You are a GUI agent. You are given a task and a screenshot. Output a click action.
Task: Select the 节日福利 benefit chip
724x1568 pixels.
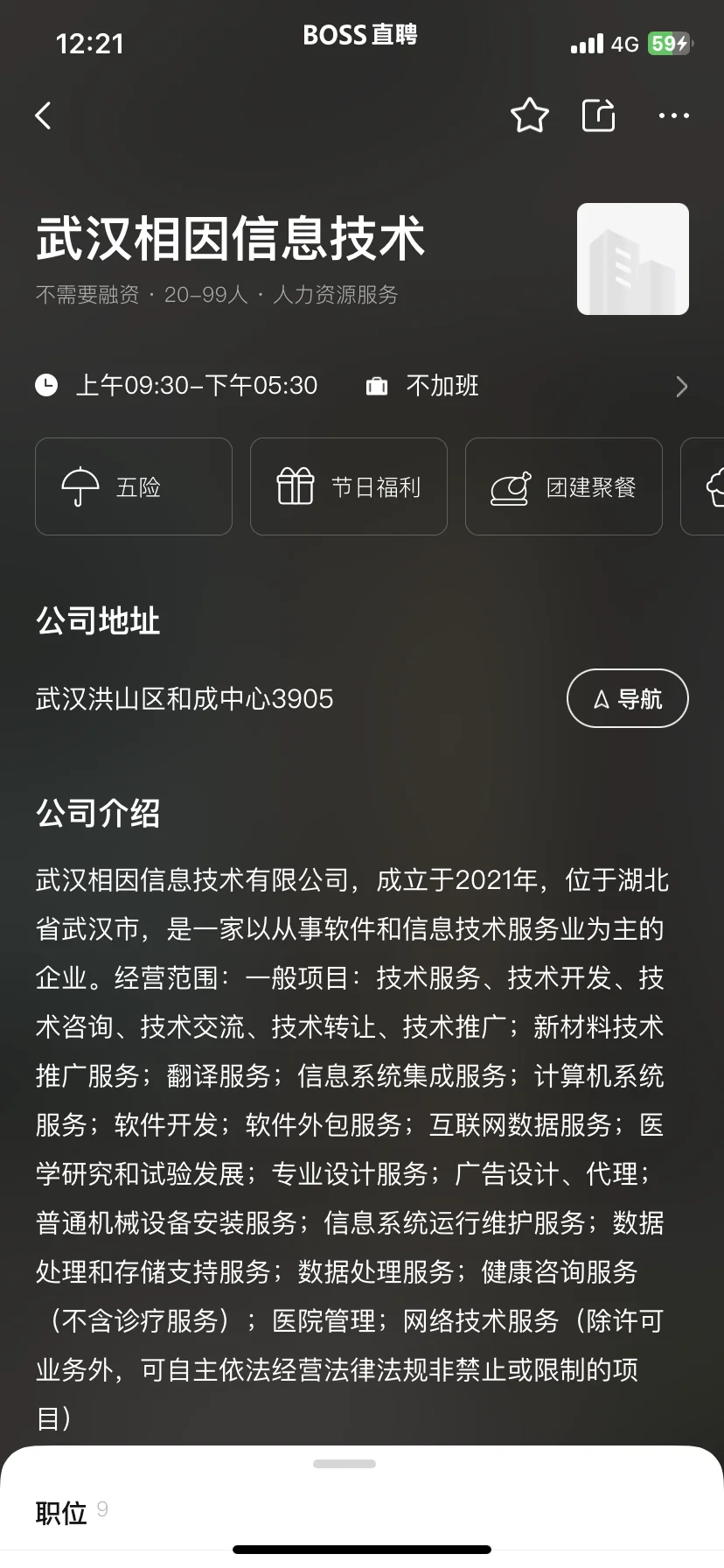point(349,486)
